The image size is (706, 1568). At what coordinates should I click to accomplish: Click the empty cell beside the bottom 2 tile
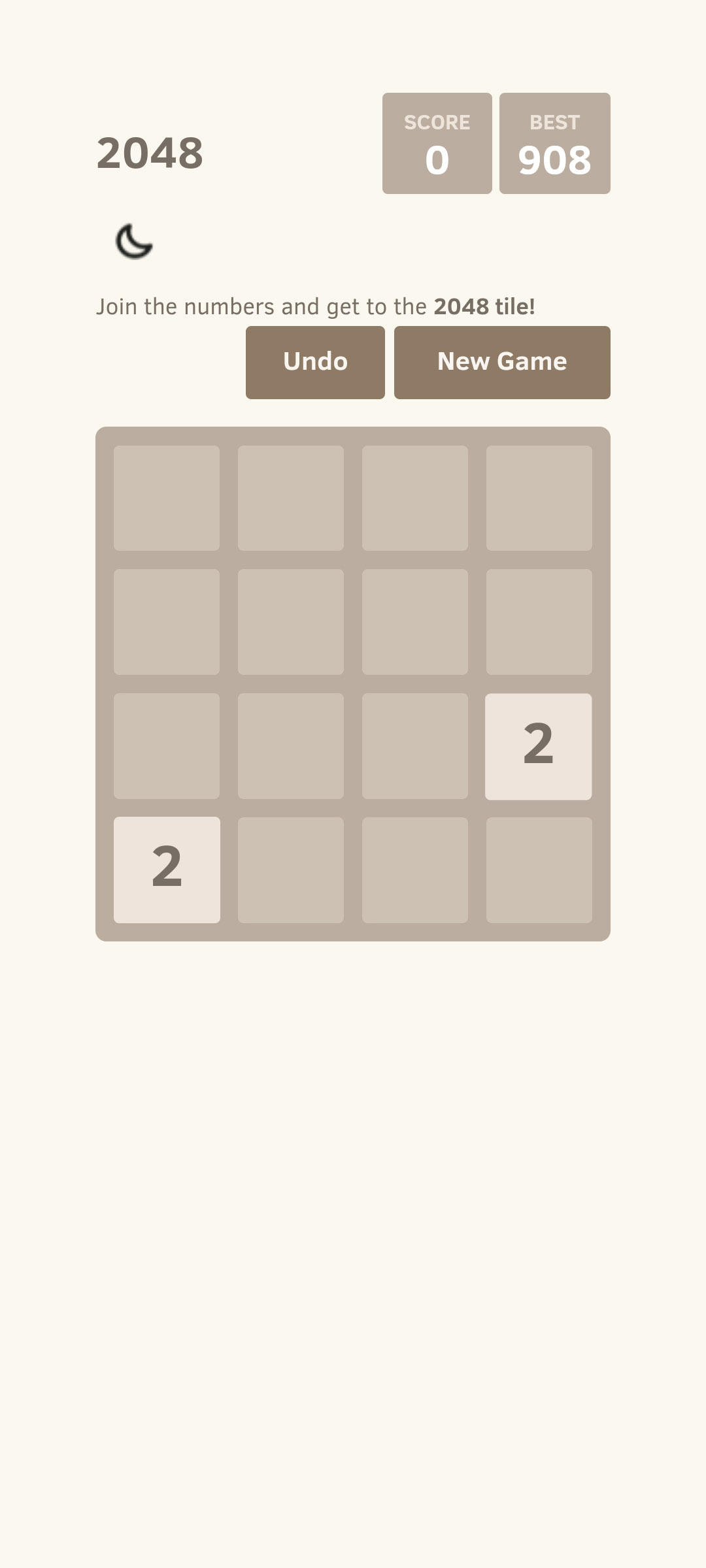[291, 870]
